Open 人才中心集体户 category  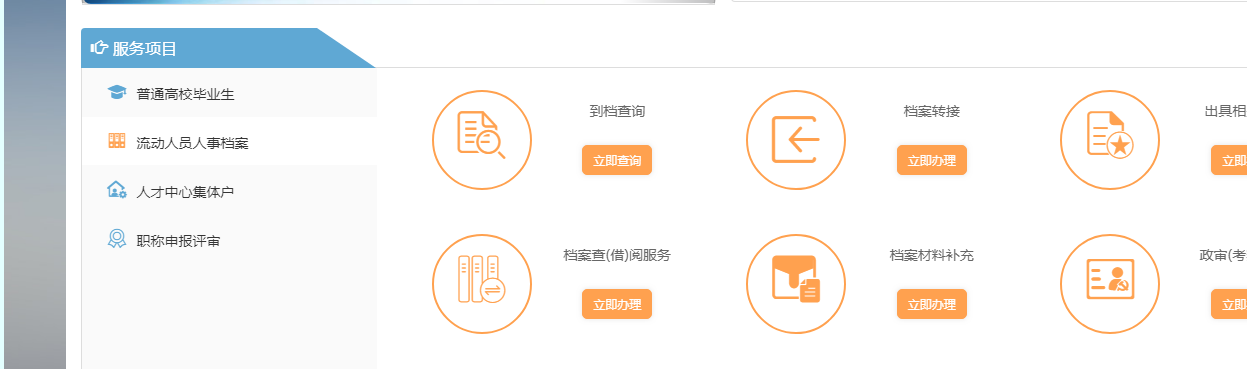[x=229, y=190]
